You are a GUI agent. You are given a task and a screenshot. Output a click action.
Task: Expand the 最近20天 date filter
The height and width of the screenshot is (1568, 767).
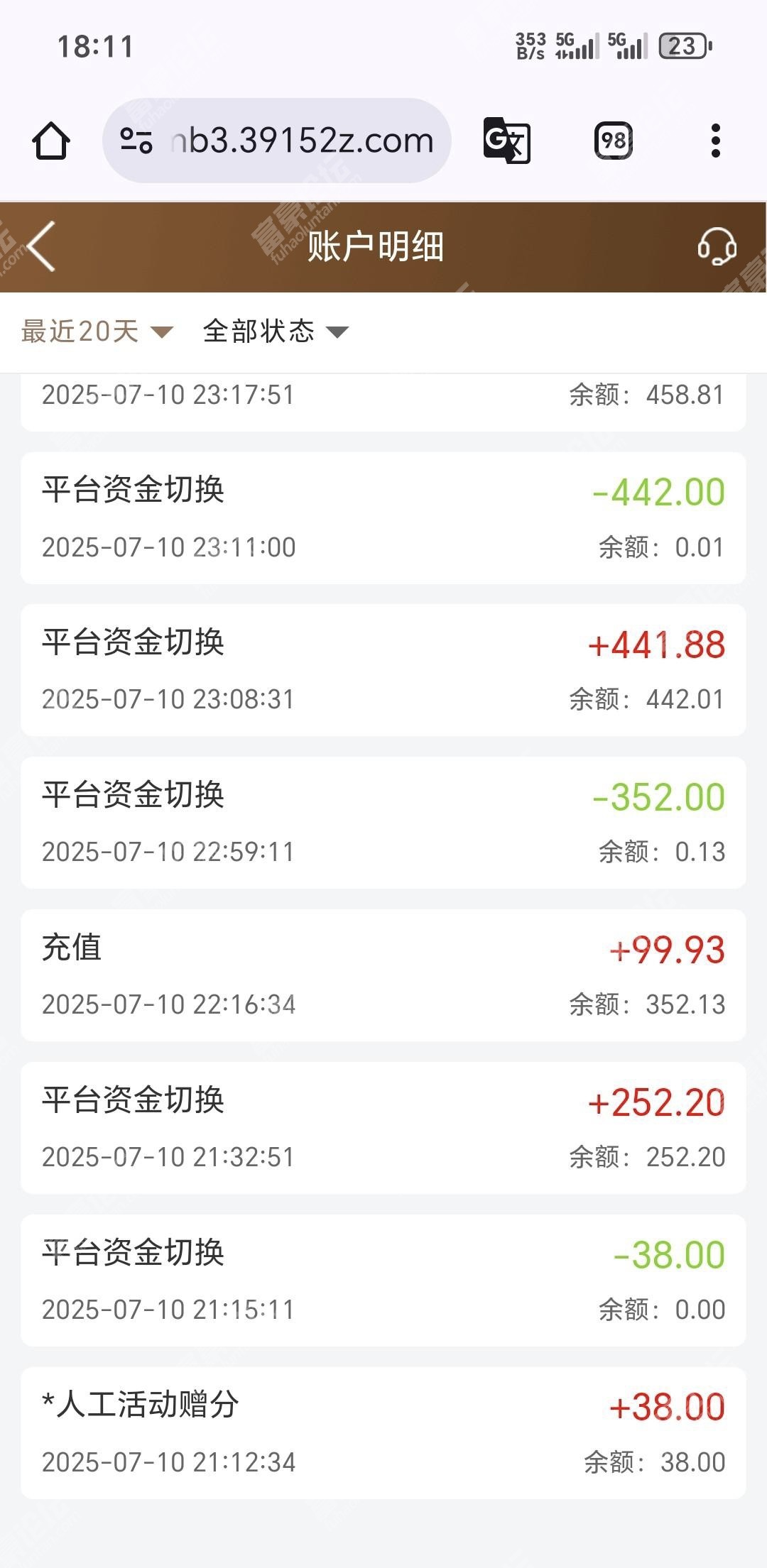[x=97, y=331]
